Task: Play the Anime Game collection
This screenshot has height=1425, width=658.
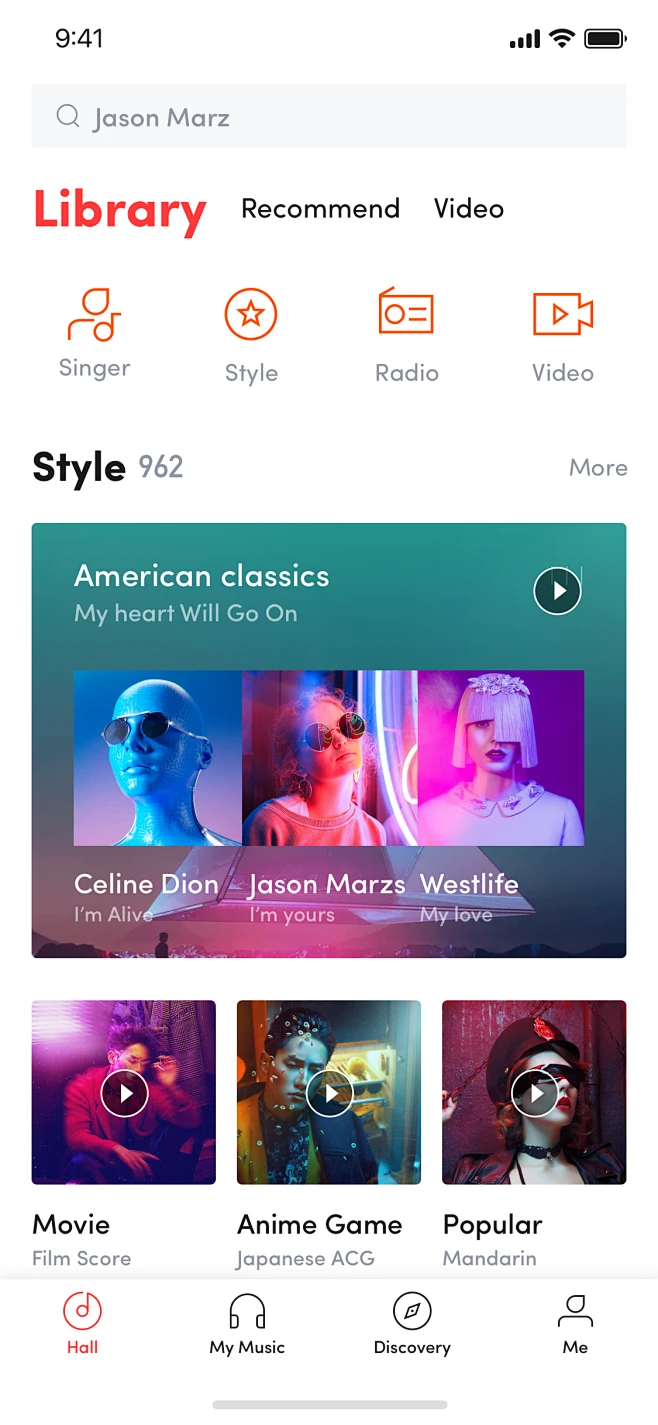Action: [x=329, y=1094]
